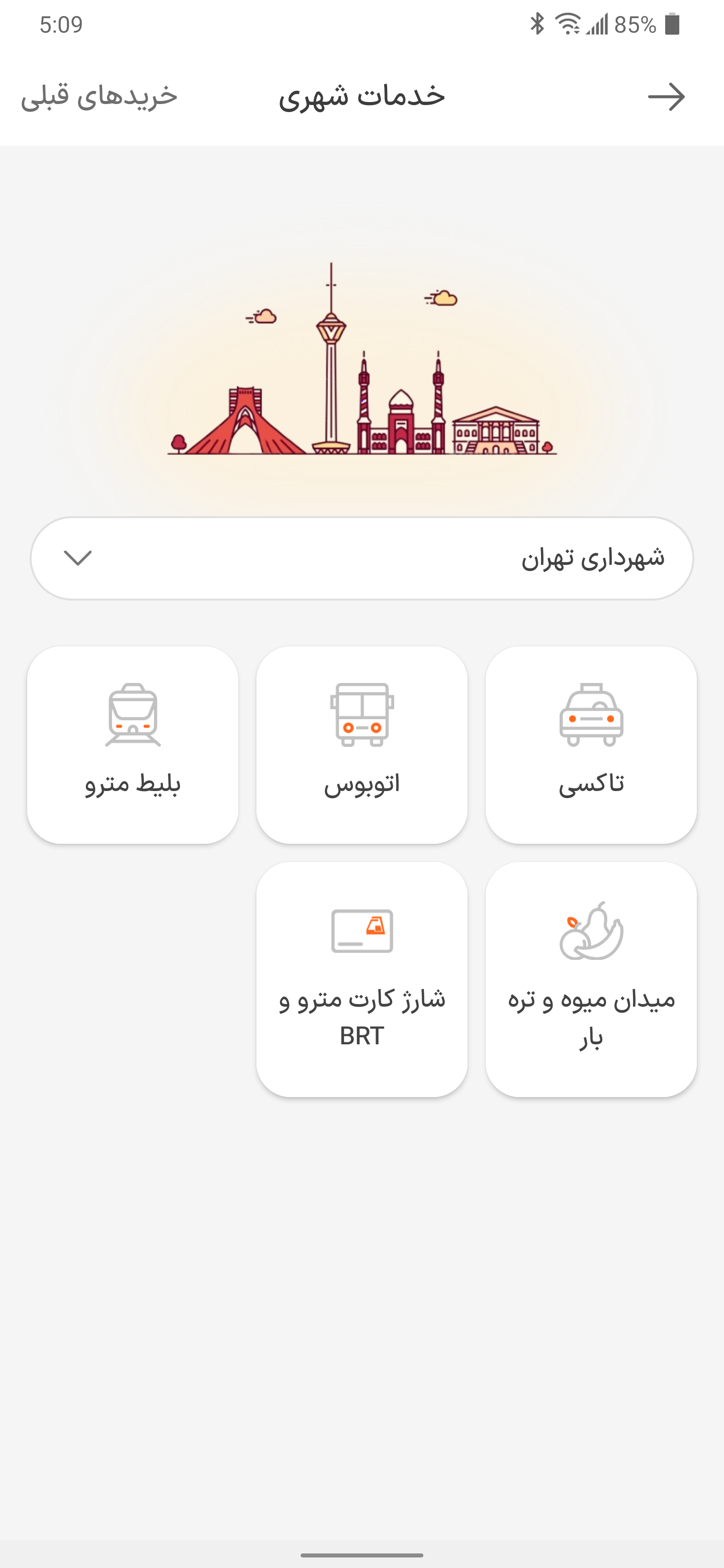This screenshot has width=724, height=1568.
Task: Go back using the arrow icon
Action: click(666, 97)
